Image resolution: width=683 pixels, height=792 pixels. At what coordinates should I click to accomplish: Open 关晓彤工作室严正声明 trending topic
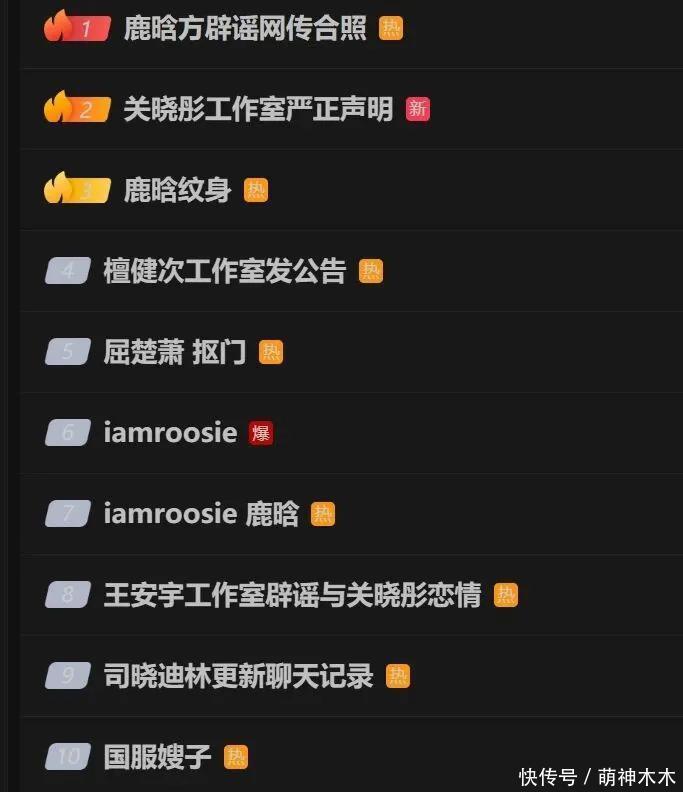click(258, 109)
